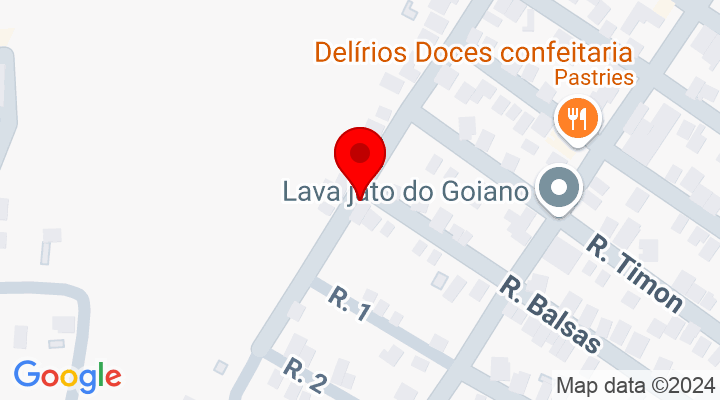Open Delírios Doces confeitaria restaurant marker

click(x=576, y=119)
